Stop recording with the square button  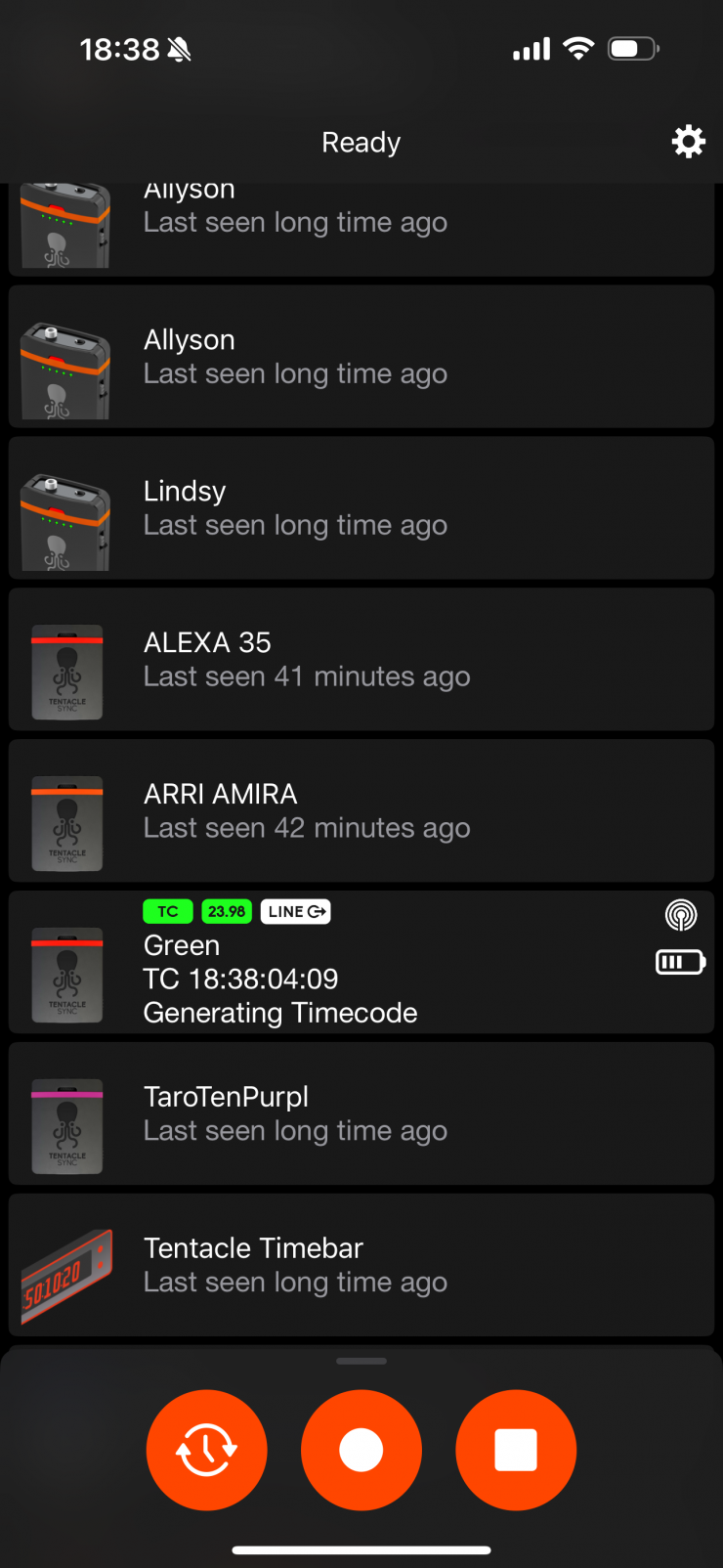[516, 1450]
